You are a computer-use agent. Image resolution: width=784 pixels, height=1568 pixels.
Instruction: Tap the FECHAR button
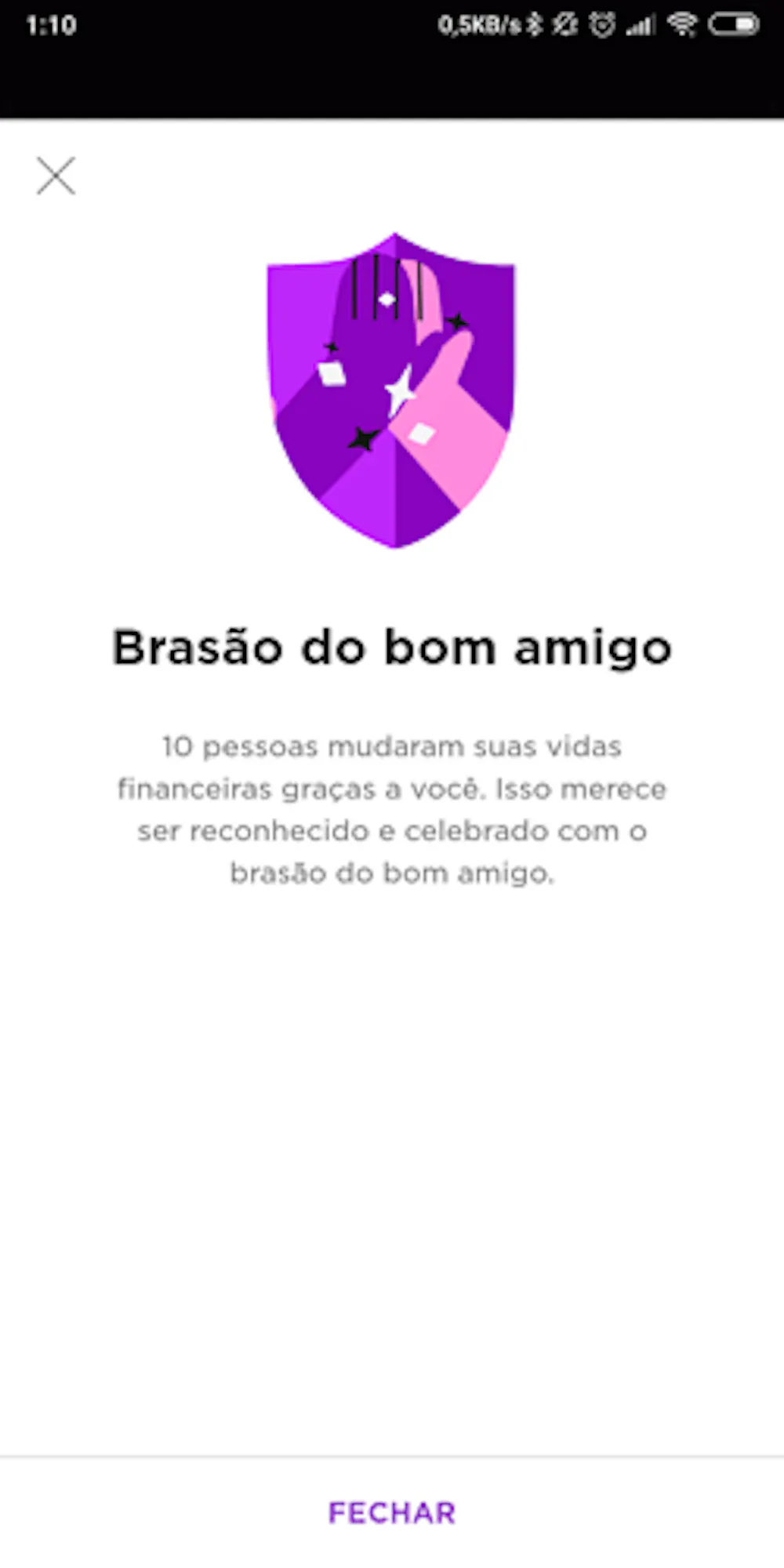pyautogui.click(x=391, y=1513)
